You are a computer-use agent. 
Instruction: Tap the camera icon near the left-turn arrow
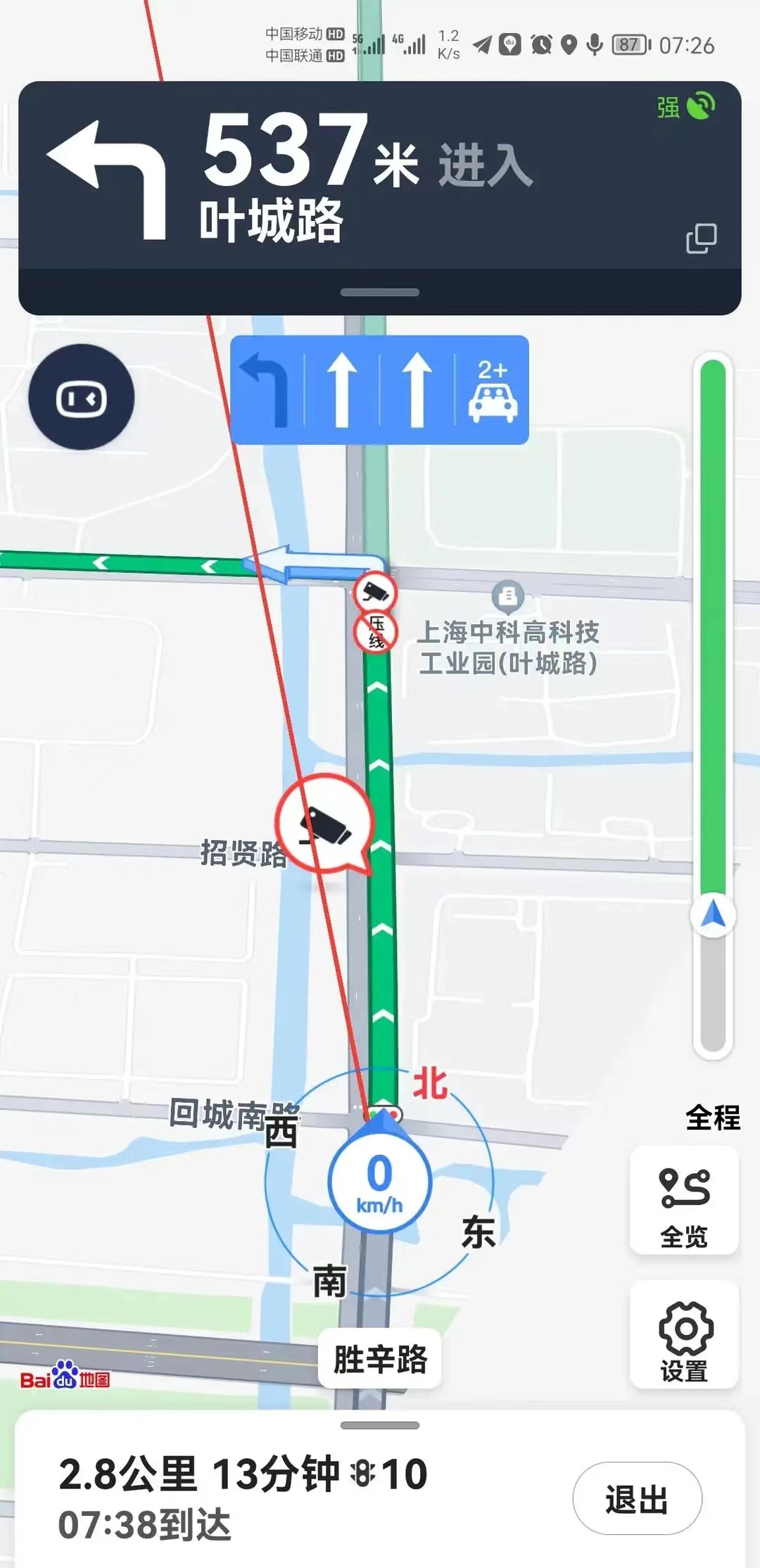click(375, 593)
